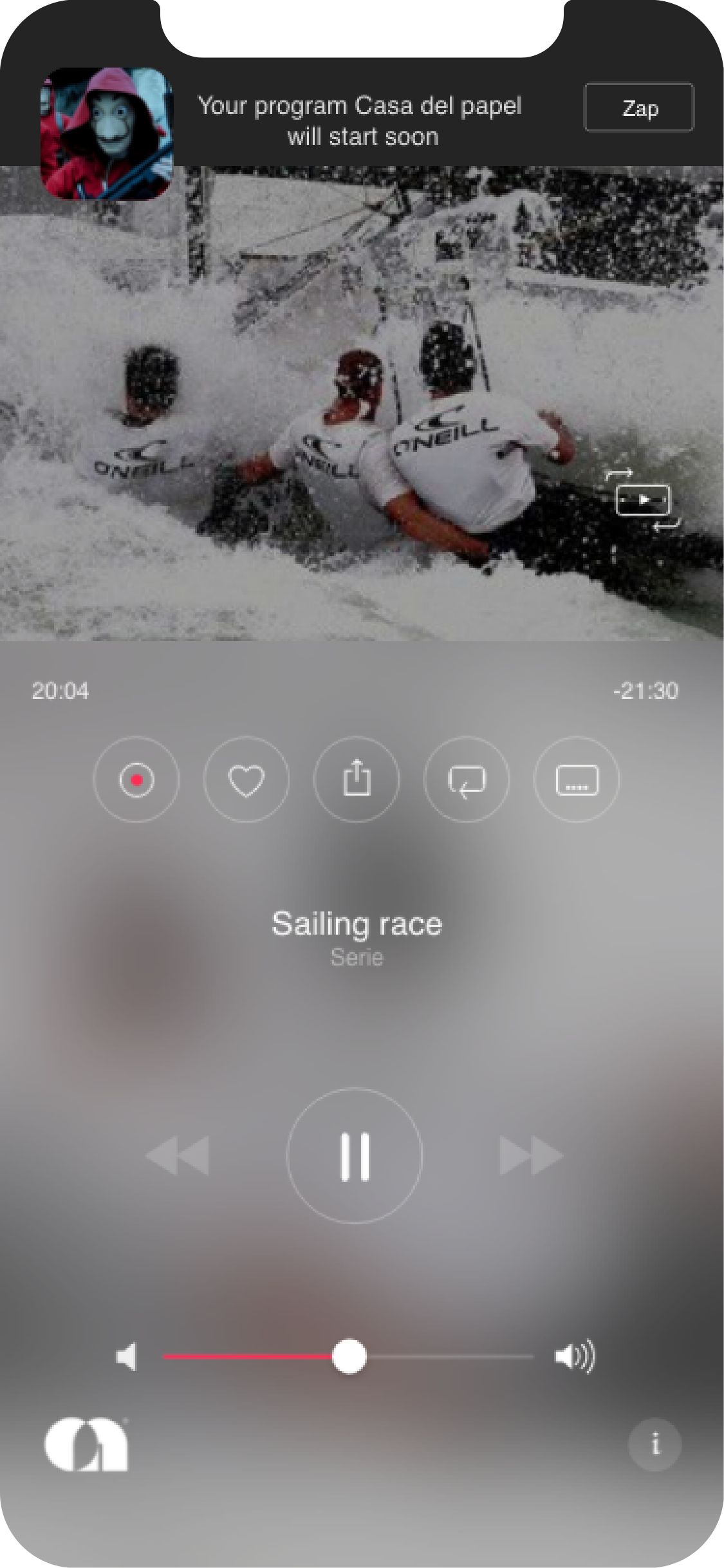Tap the Zap button in the notification

[x=638, y=107]
